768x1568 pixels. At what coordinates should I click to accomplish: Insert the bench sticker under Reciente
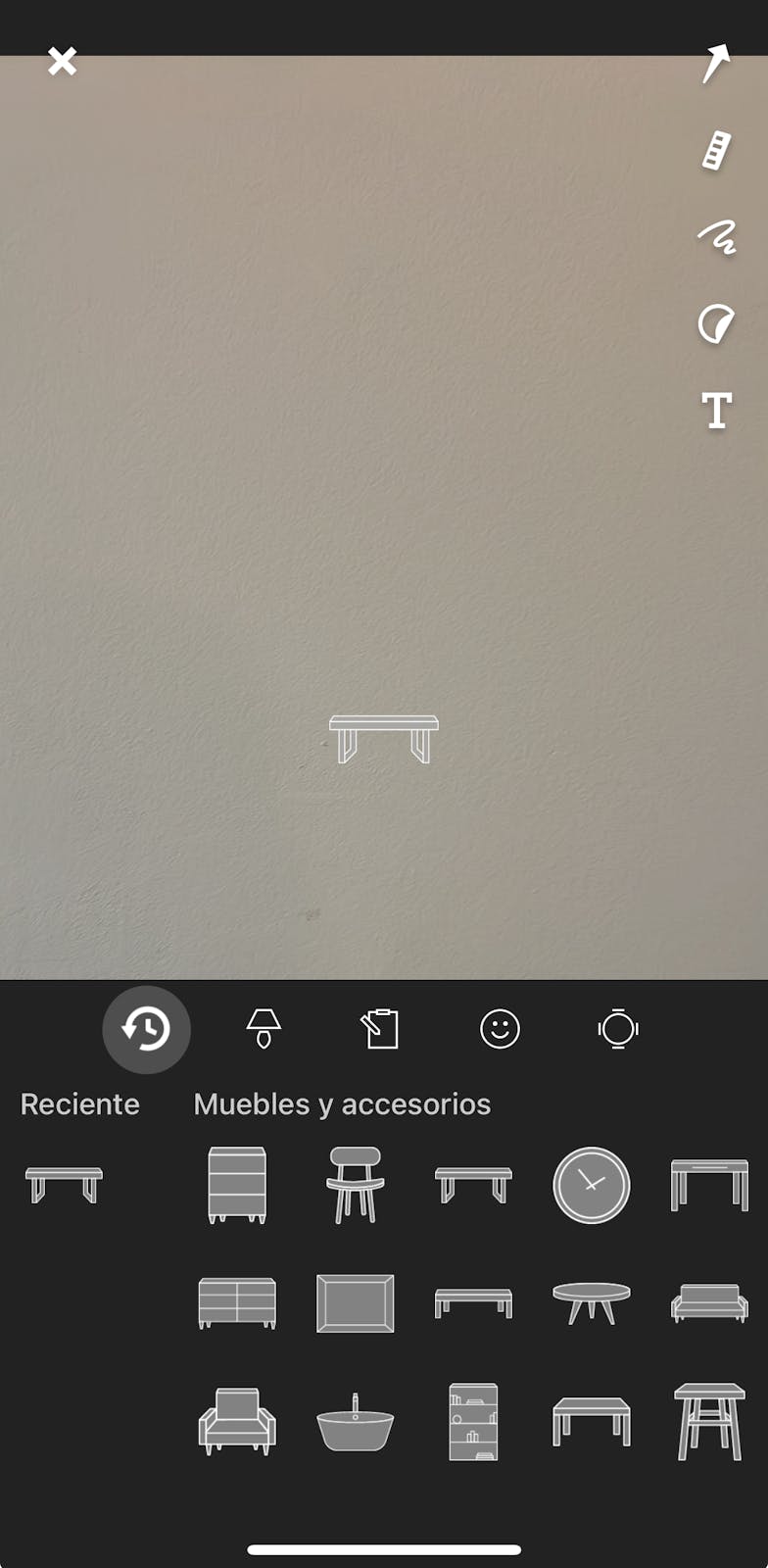tap(64, 1185)
